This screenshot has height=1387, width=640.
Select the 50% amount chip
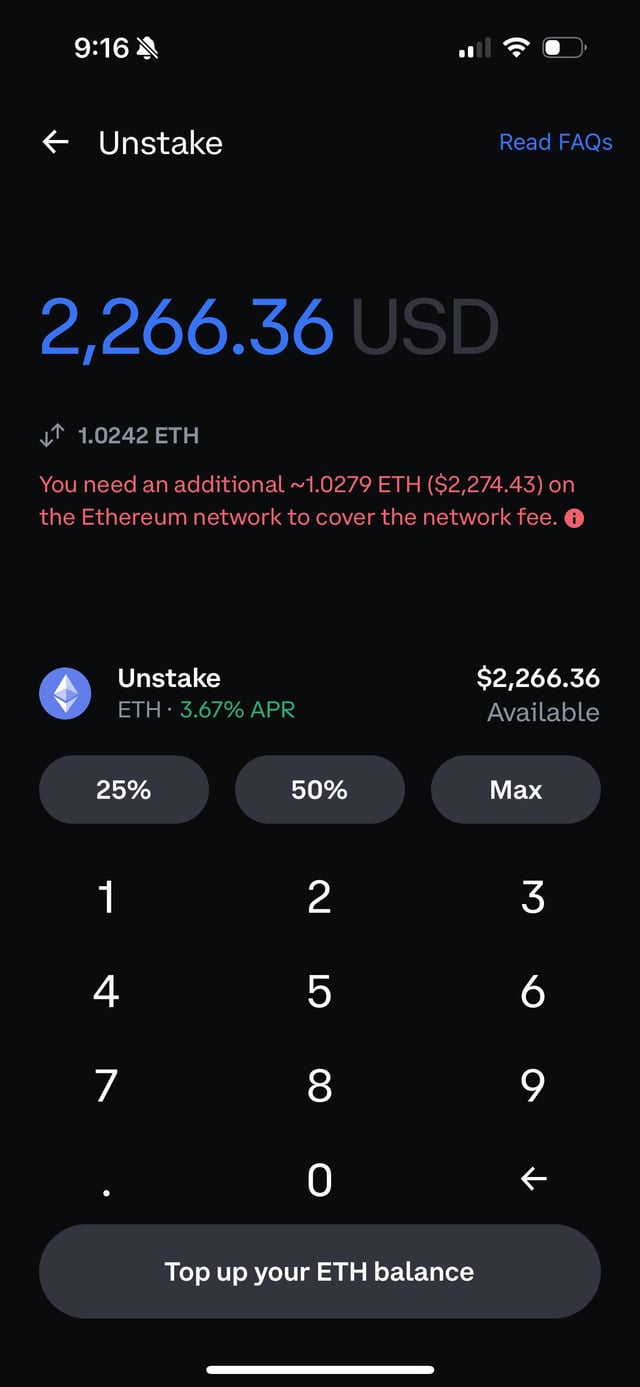[x=320, y=790]
